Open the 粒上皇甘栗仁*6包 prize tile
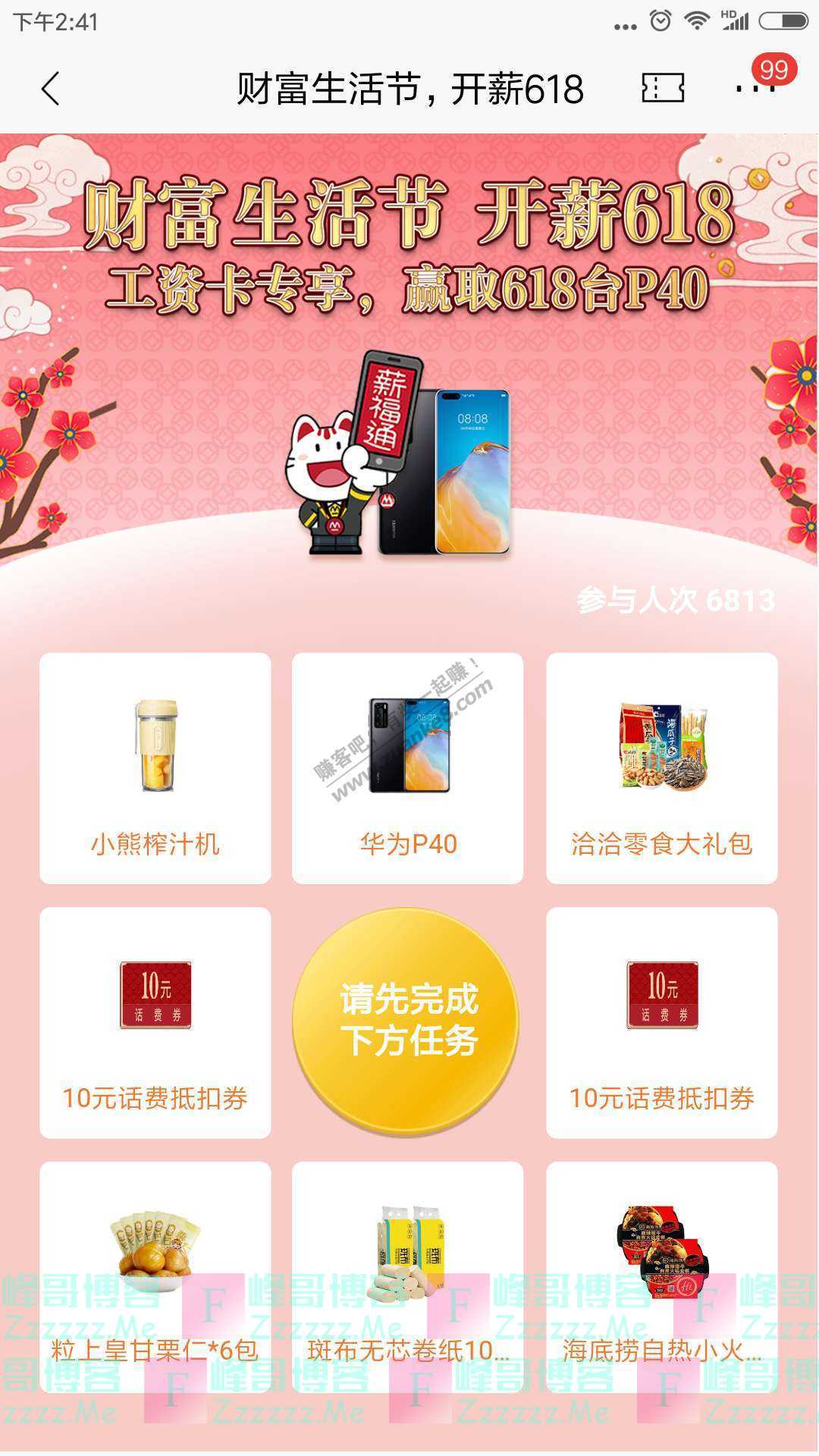819x1456 pixels. click(x=155, y=1276)
